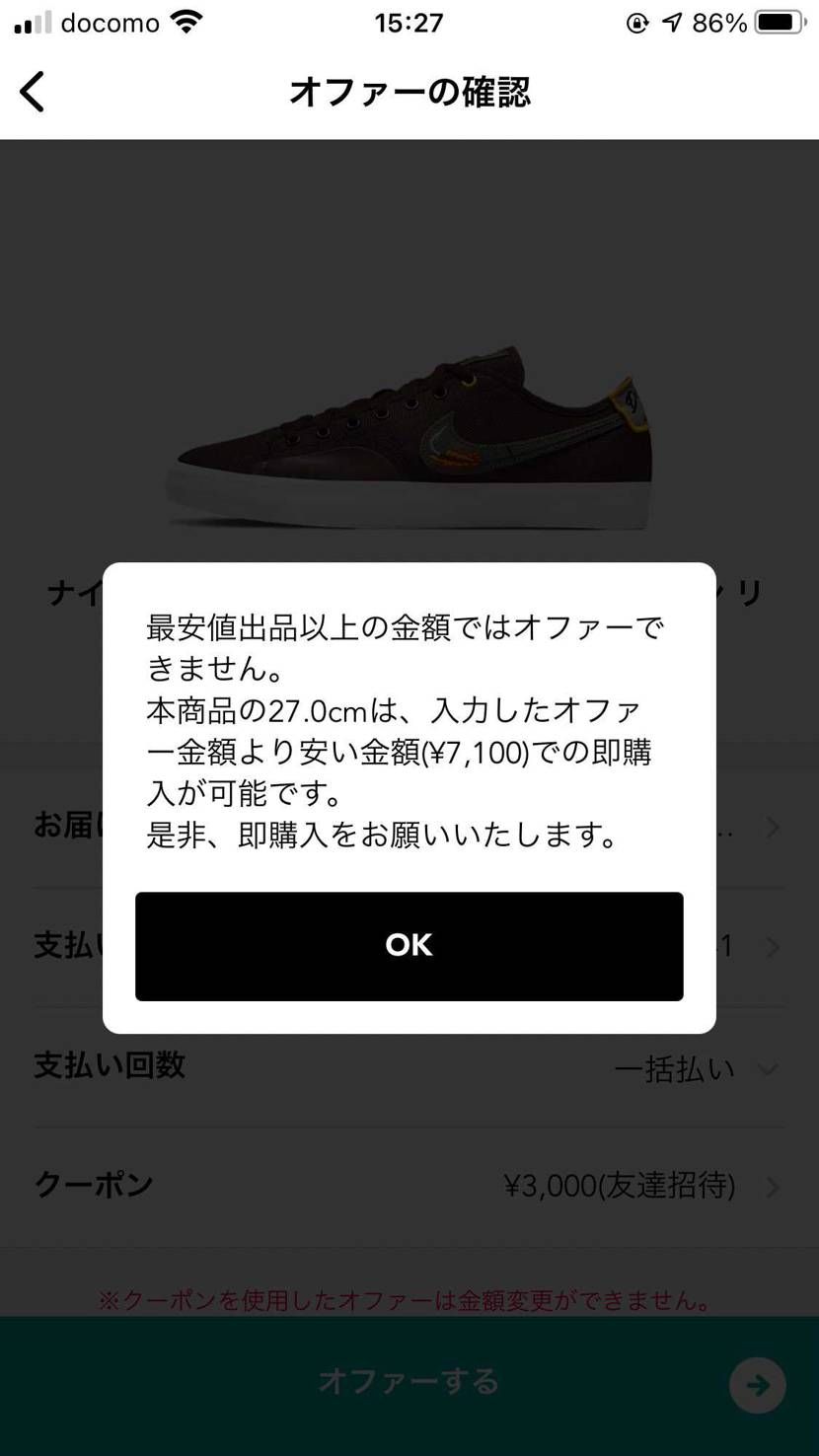This screenshot has height=1456, width=819.
Task: Tap OK to dismiss the offer warning
Action: pos(409,946)
